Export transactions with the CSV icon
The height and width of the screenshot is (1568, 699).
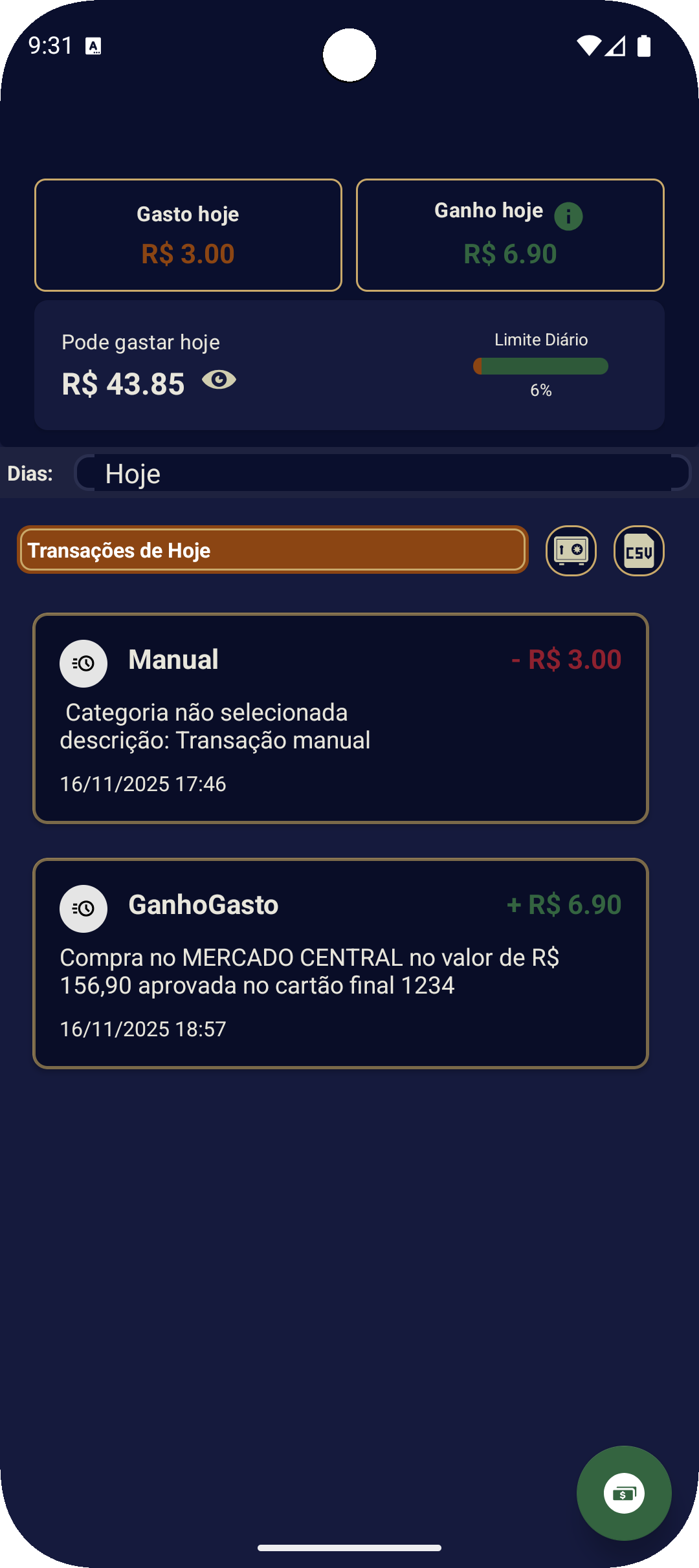pyautogui.click(x=639, y=550)
